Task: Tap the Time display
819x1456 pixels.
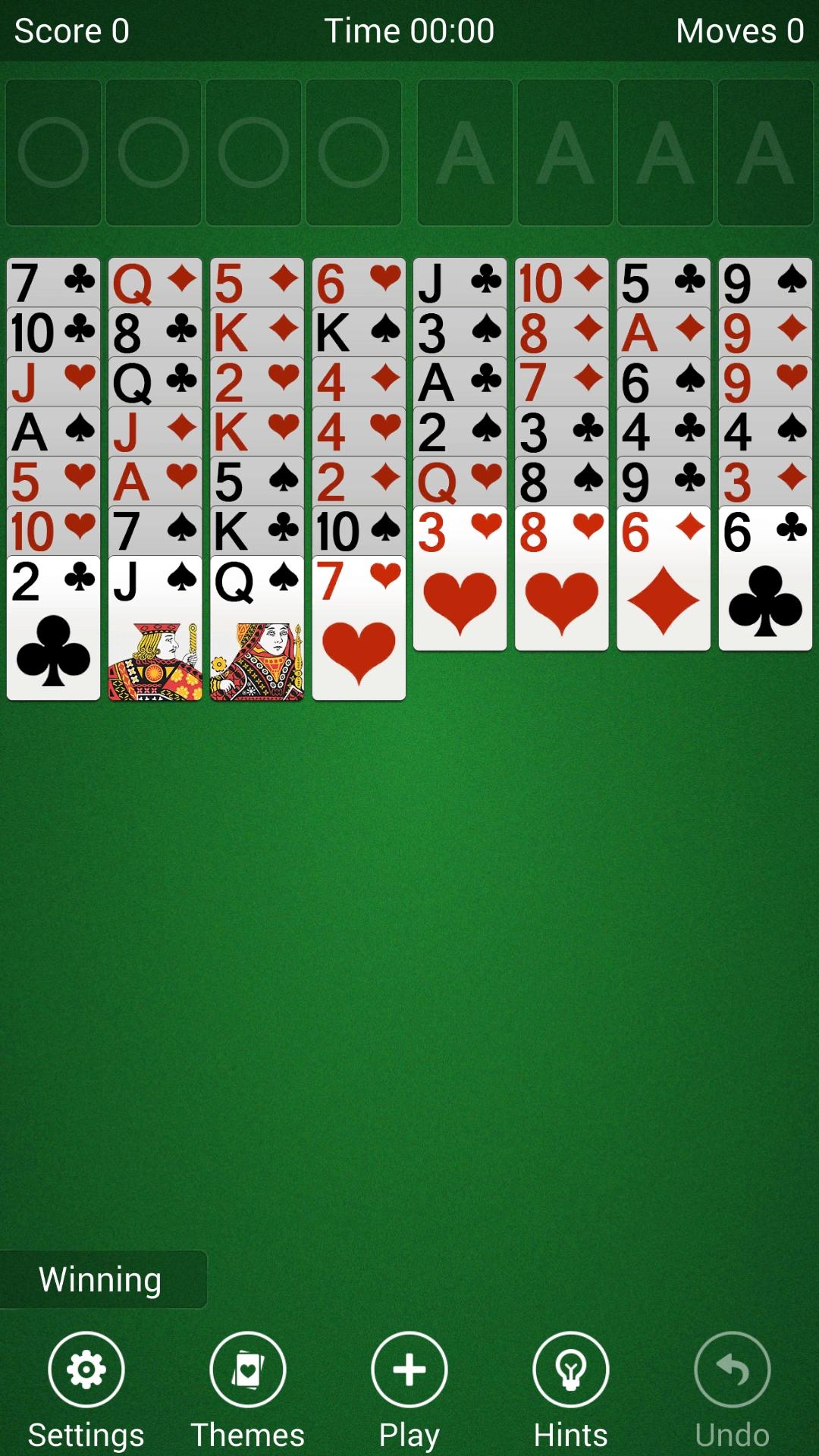Action: [x=409, y=30]
